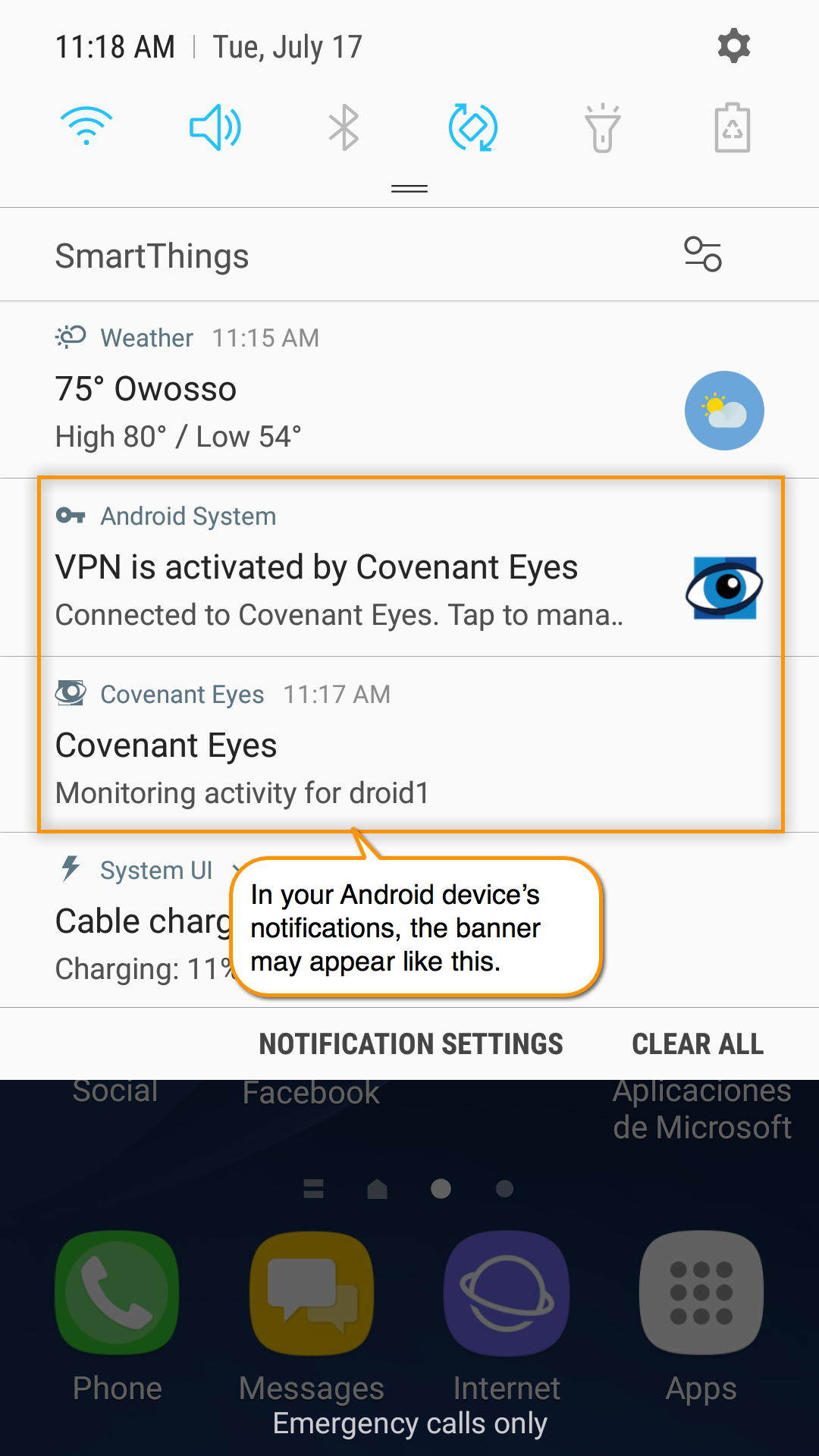Turn on the flashlight
This screenshot has width=819, height=1456.
pos(603,127)
